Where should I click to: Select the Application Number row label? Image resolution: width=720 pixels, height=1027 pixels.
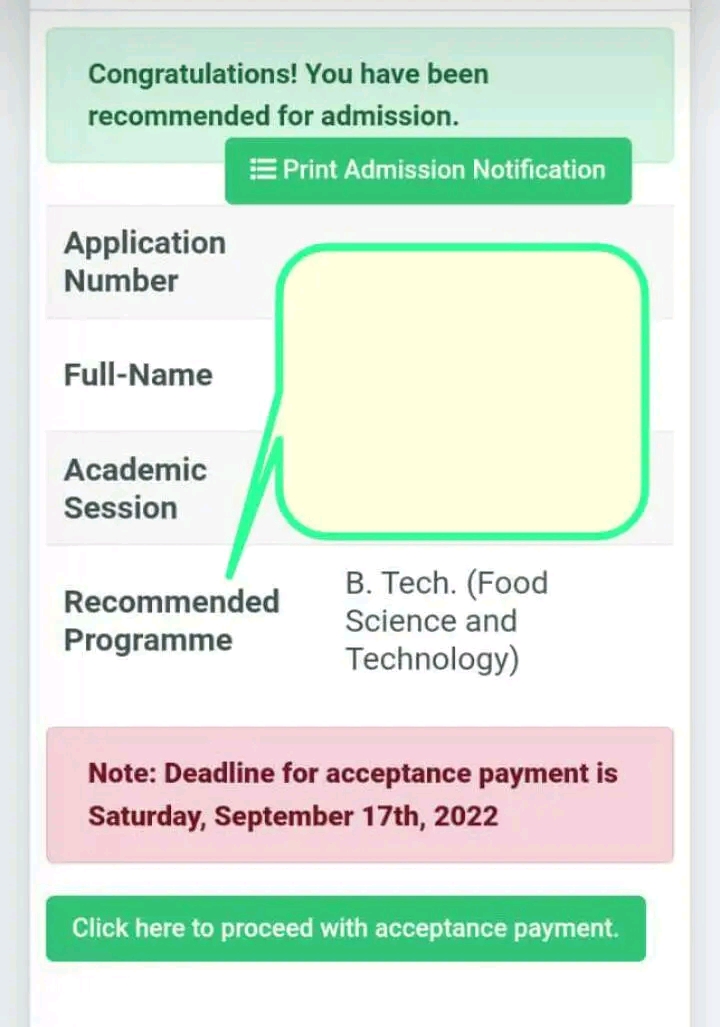tap(145, 262)
